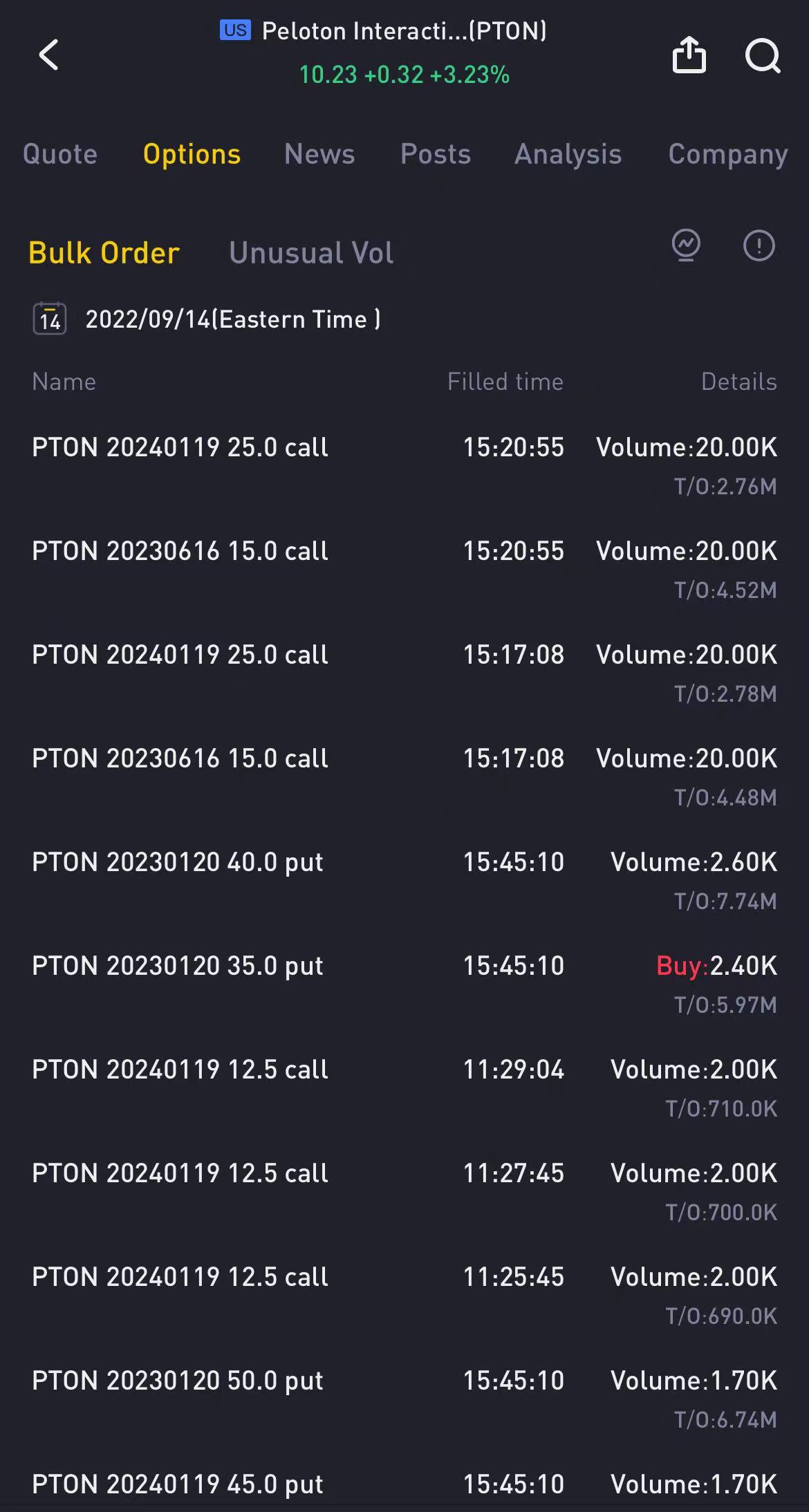Select the Analysis tab
This screenshot has width=809, height=1512.
click(x=568, y=154)
